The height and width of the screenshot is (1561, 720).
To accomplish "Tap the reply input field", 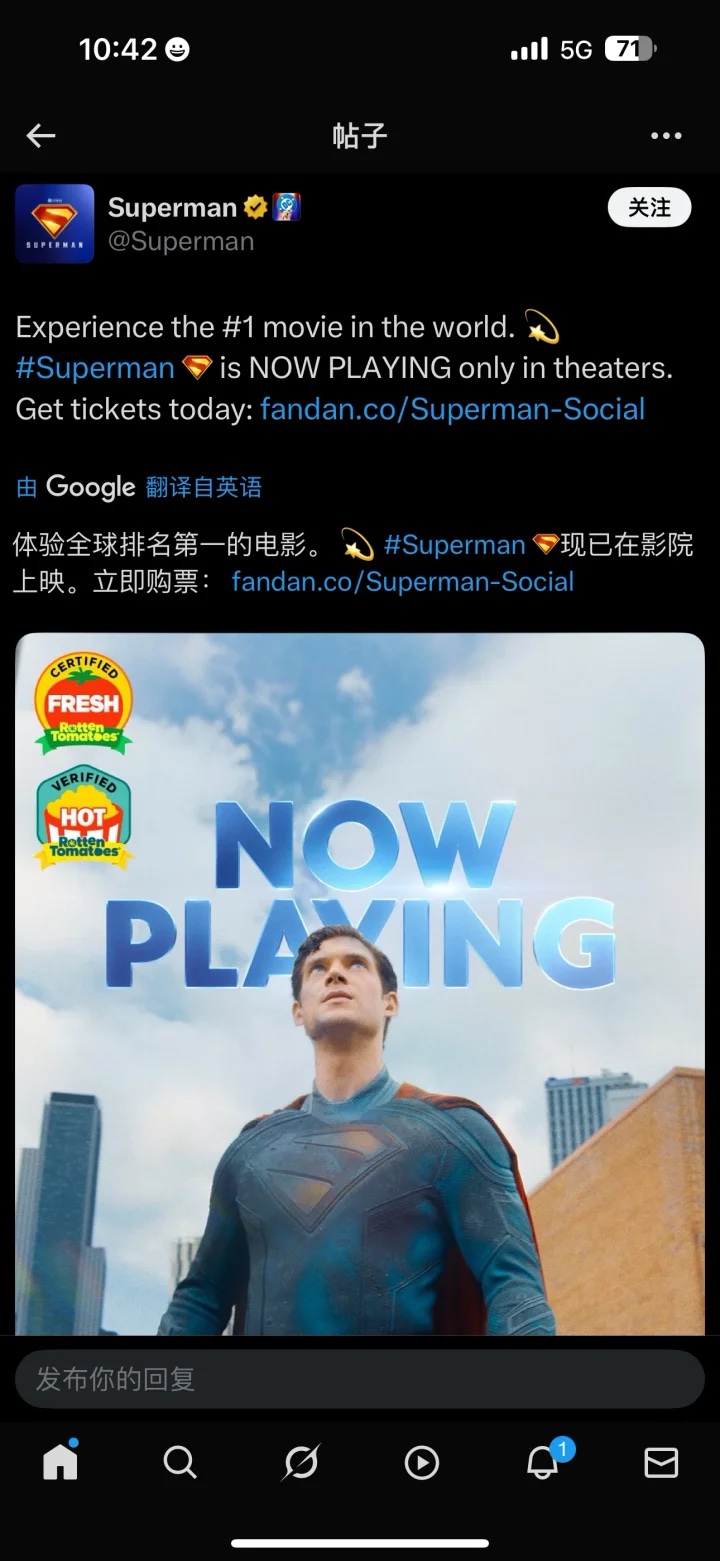I will click(x=360, y=1379).
